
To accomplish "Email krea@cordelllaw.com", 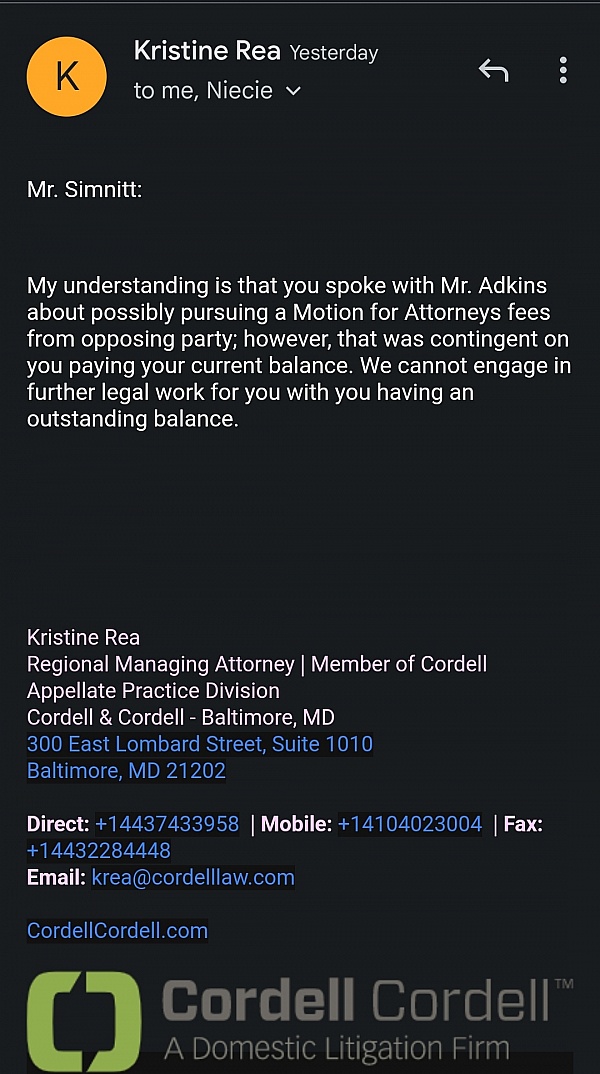I will [x=193, y=877].
